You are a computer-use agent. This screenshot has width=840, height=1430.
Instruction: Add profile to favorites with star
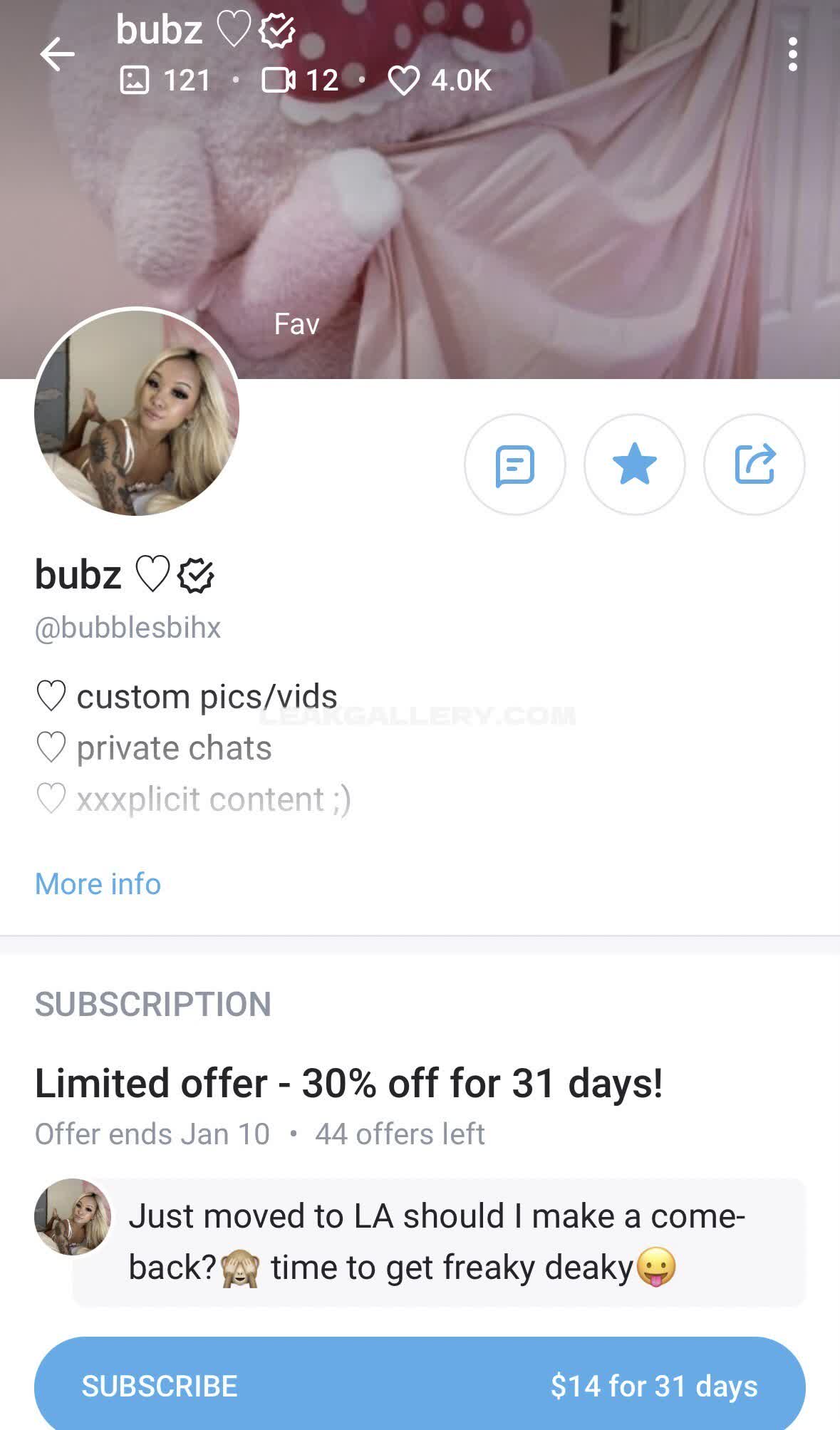(x=634, y=465)
